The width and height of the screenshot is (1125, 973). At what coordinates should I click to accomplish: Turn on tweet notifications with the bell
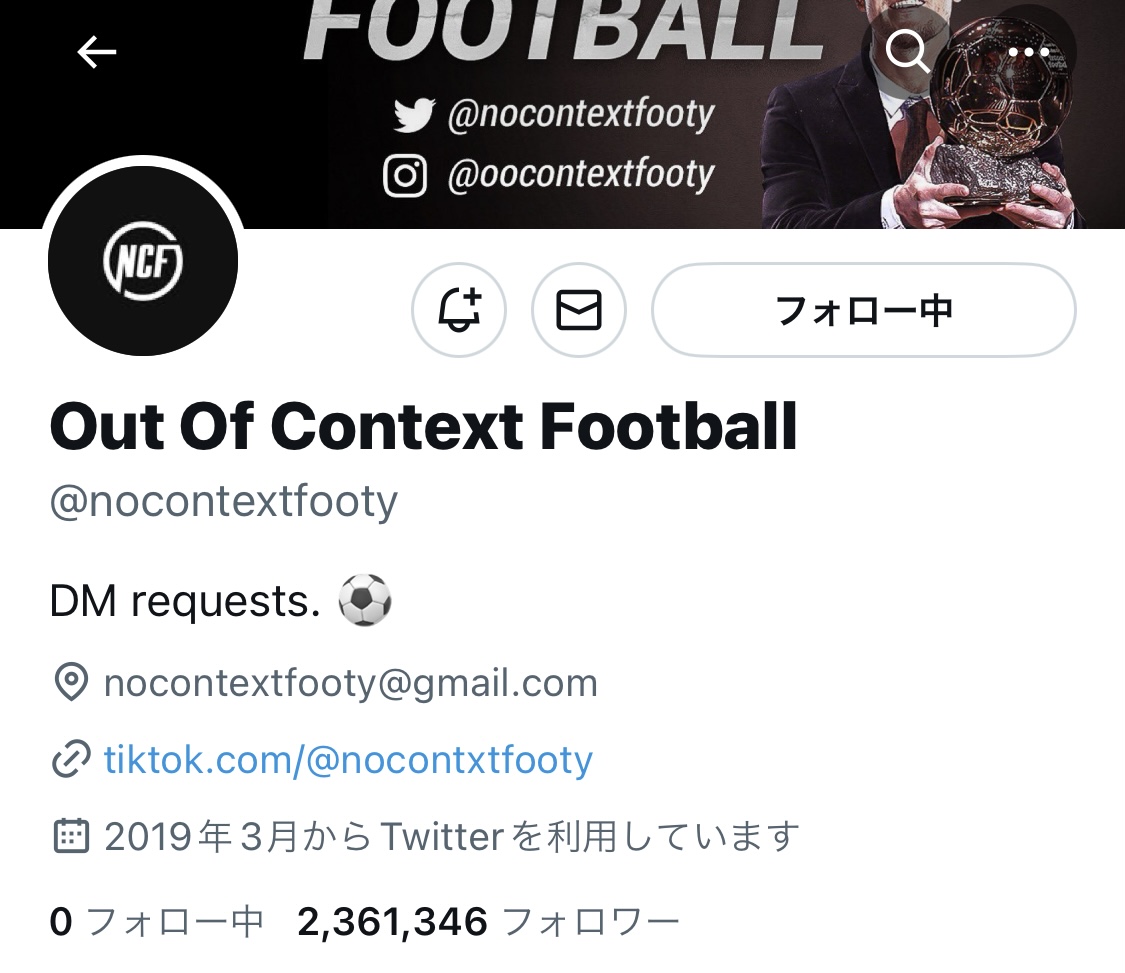(459, 310)
